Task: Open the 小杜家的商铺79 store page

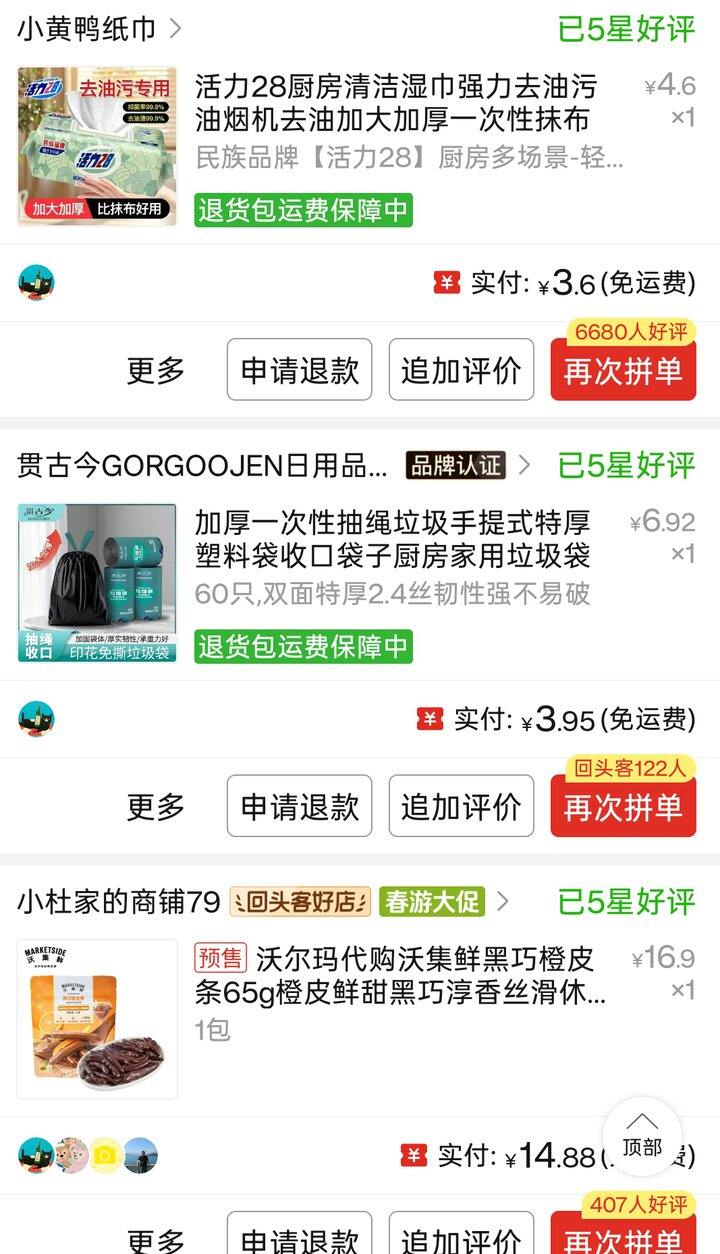Action: click(118, 901)
